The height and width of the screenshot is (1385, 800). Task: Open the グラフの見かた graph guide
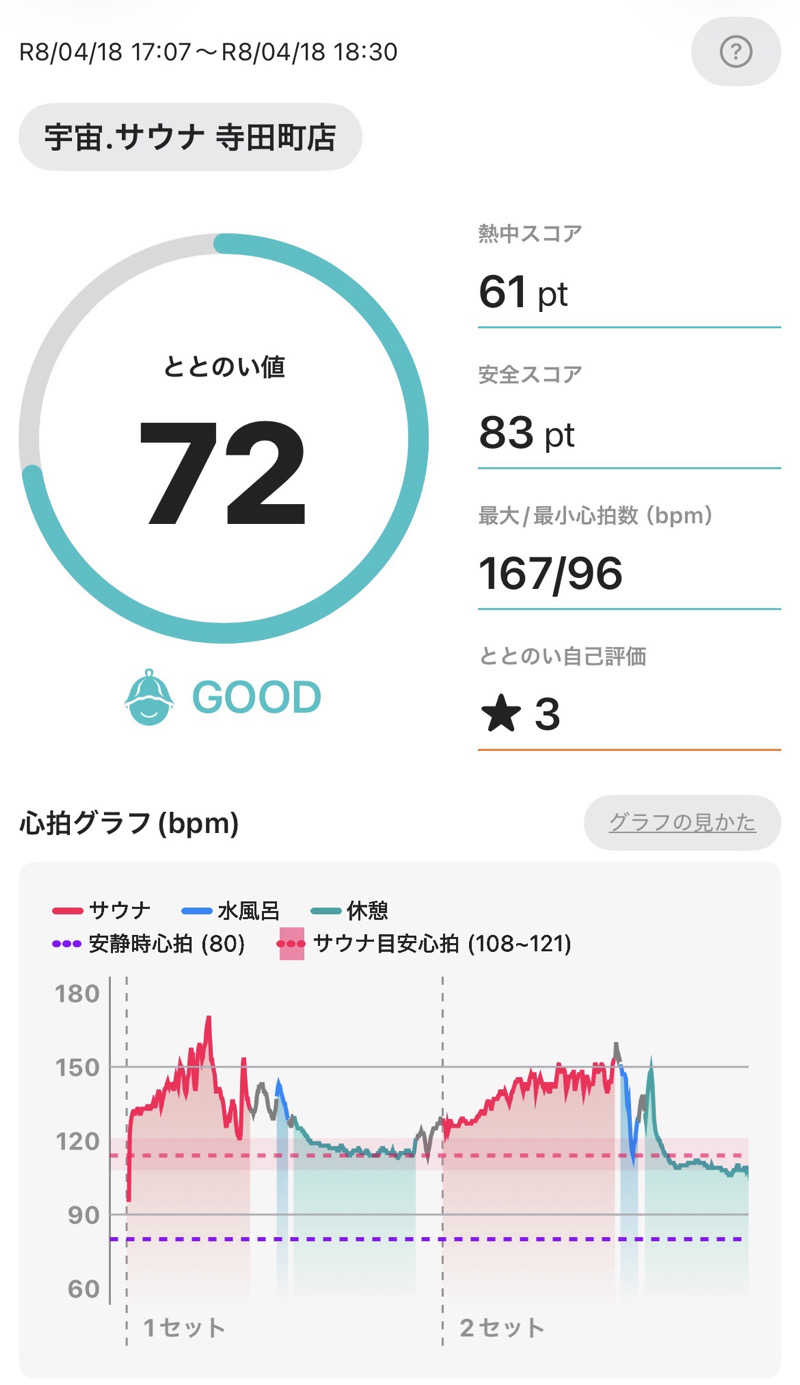(x=682, y=823)
